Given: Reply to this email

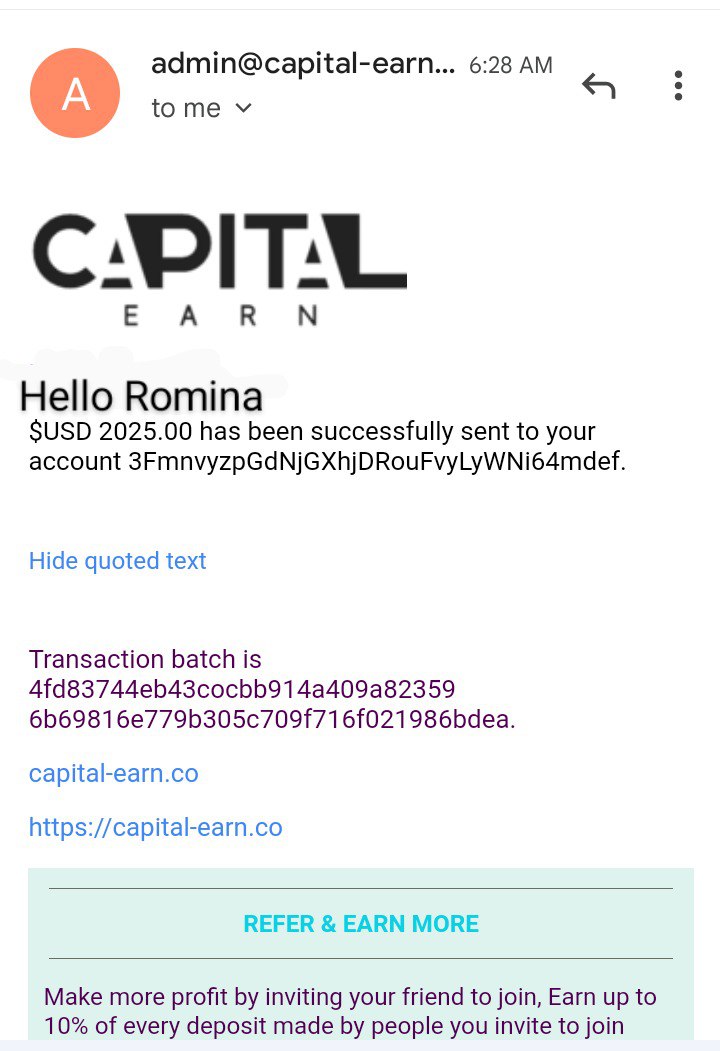Looking at the screenshot, I should click(x=598, y=87).
